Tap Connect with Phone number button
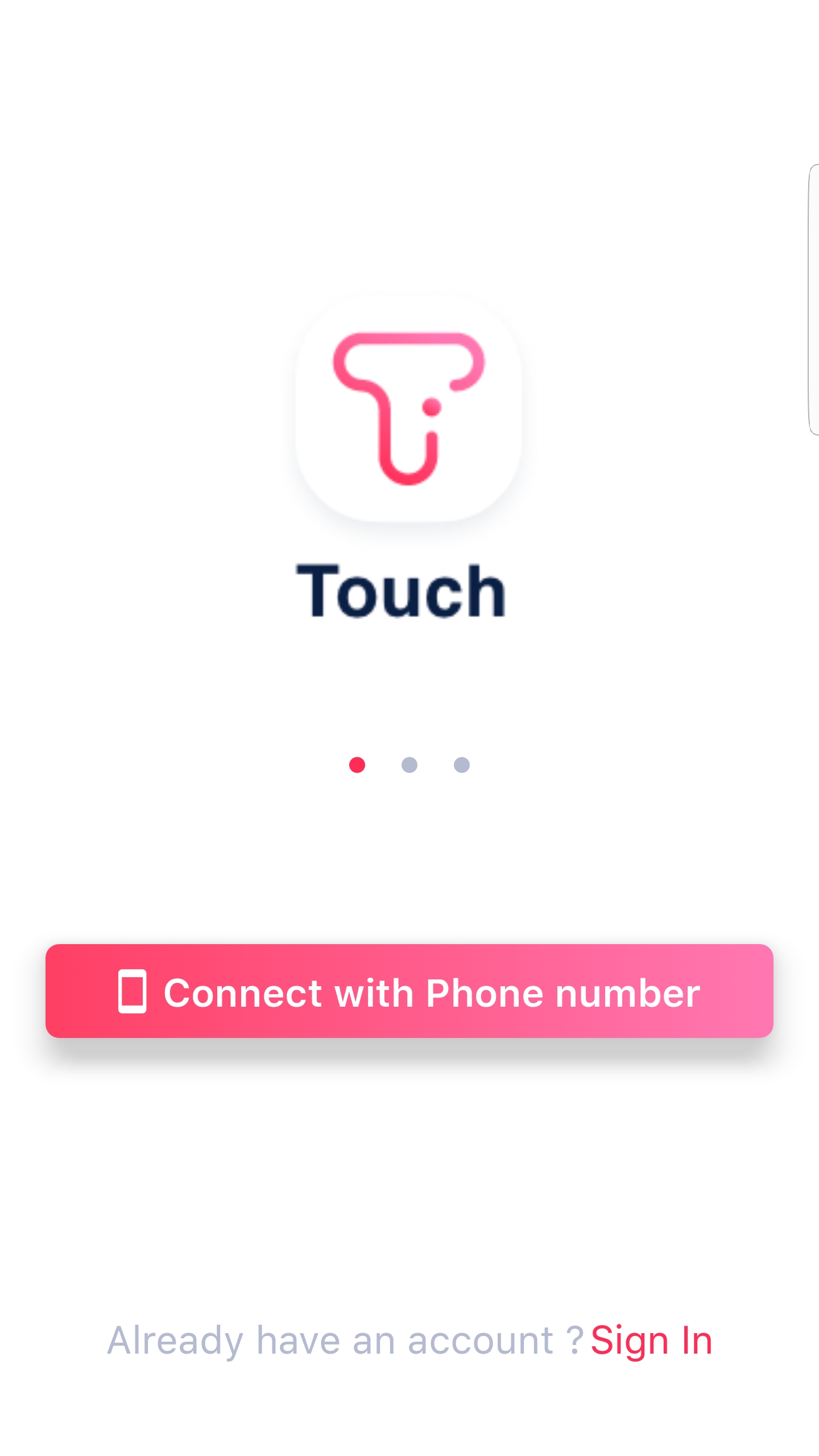This screenshot has width=819, height=1456. coord(409,991)
